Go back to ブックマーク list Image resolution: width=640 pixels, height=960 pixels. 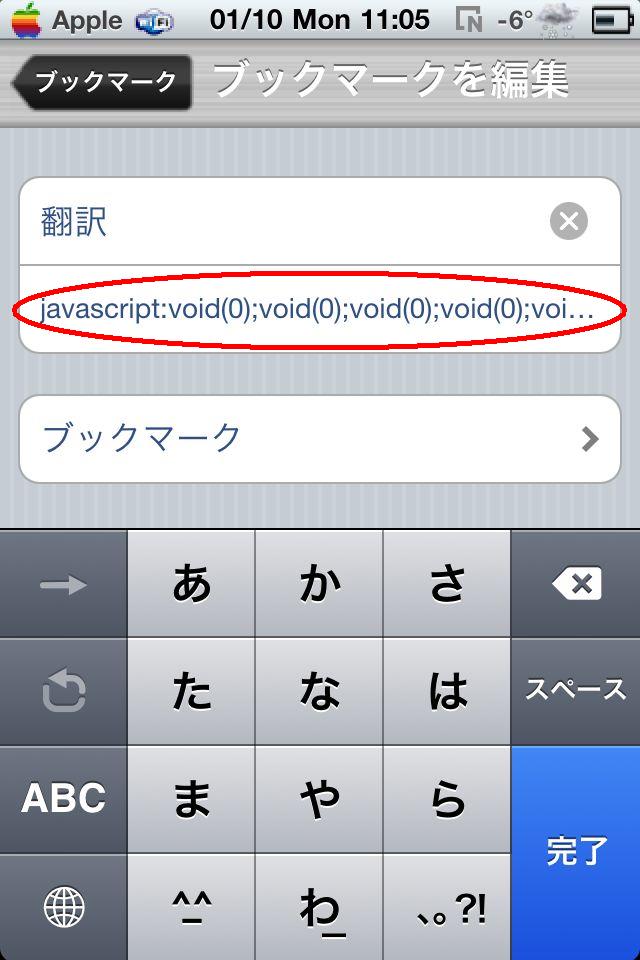pos(104,82)
